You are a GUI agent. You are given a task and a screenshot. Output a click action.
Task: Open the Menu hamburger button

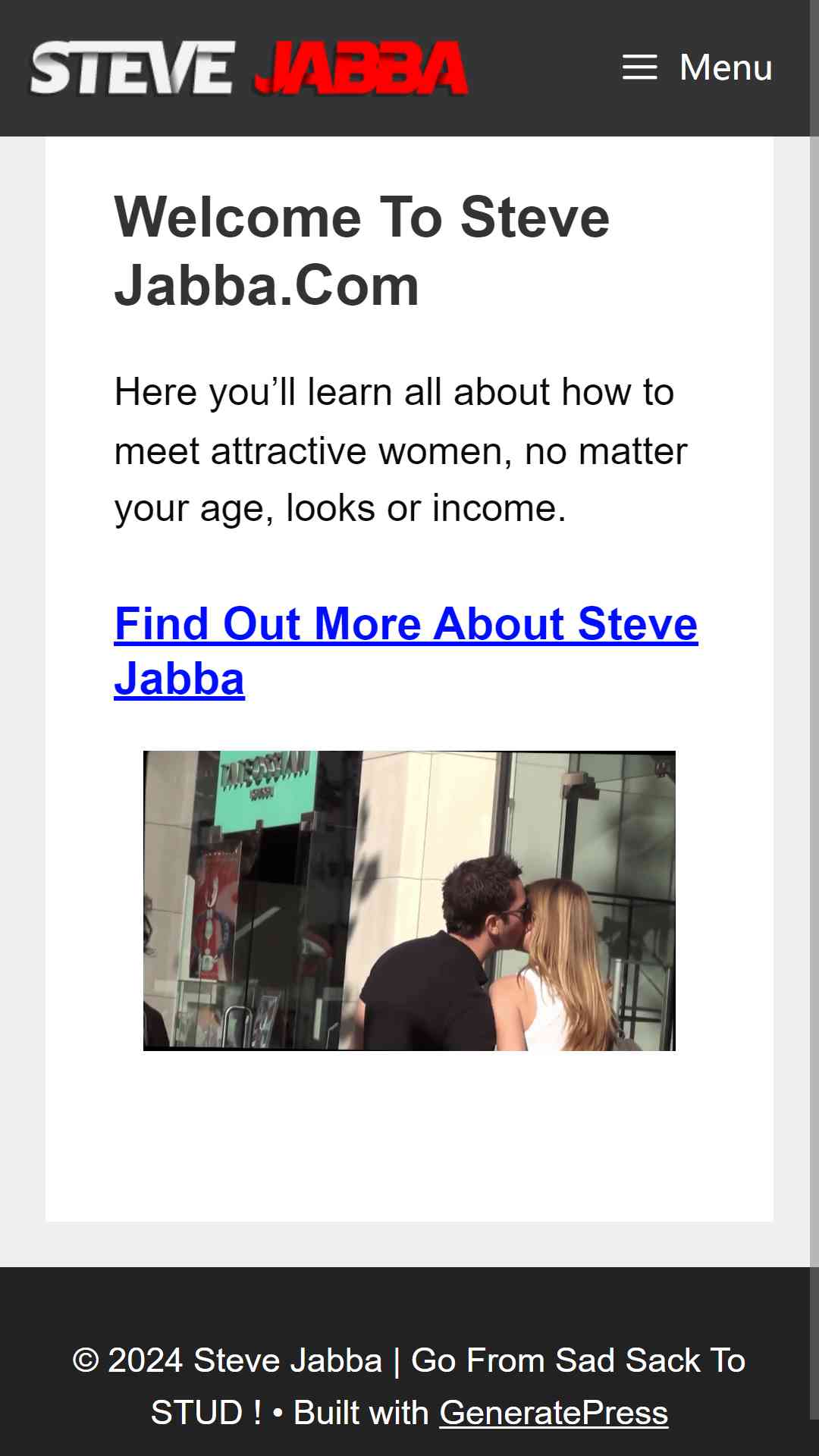coord(697,67)
